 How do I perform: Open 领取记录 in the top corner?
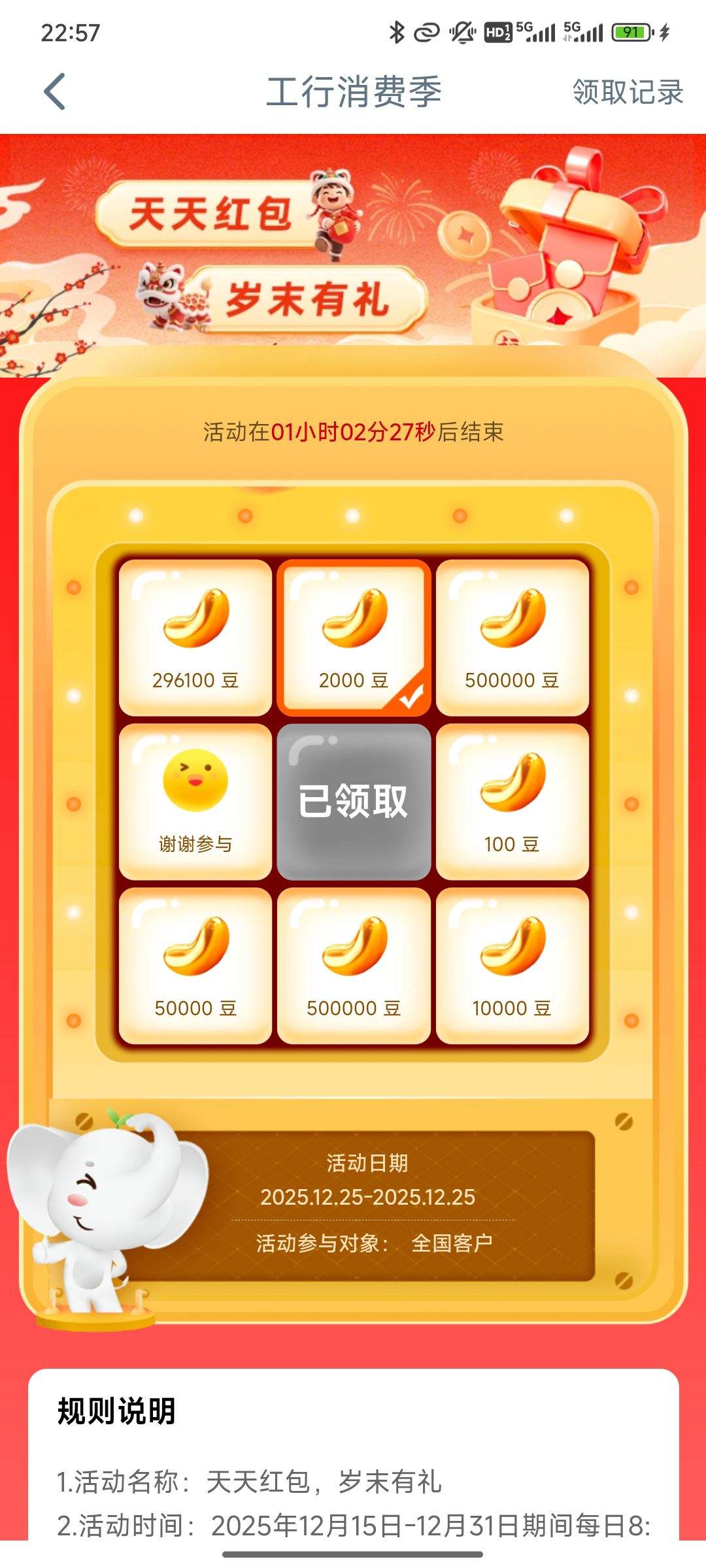click(628, 91)
